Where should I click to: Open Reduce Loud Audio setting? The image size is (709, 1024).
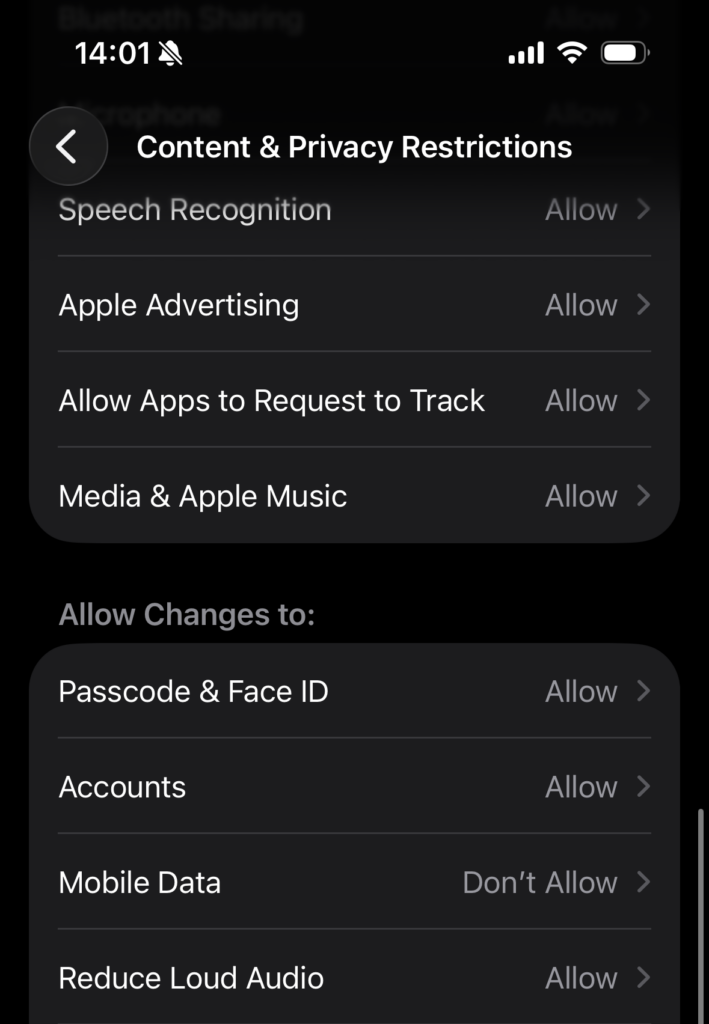354,977
